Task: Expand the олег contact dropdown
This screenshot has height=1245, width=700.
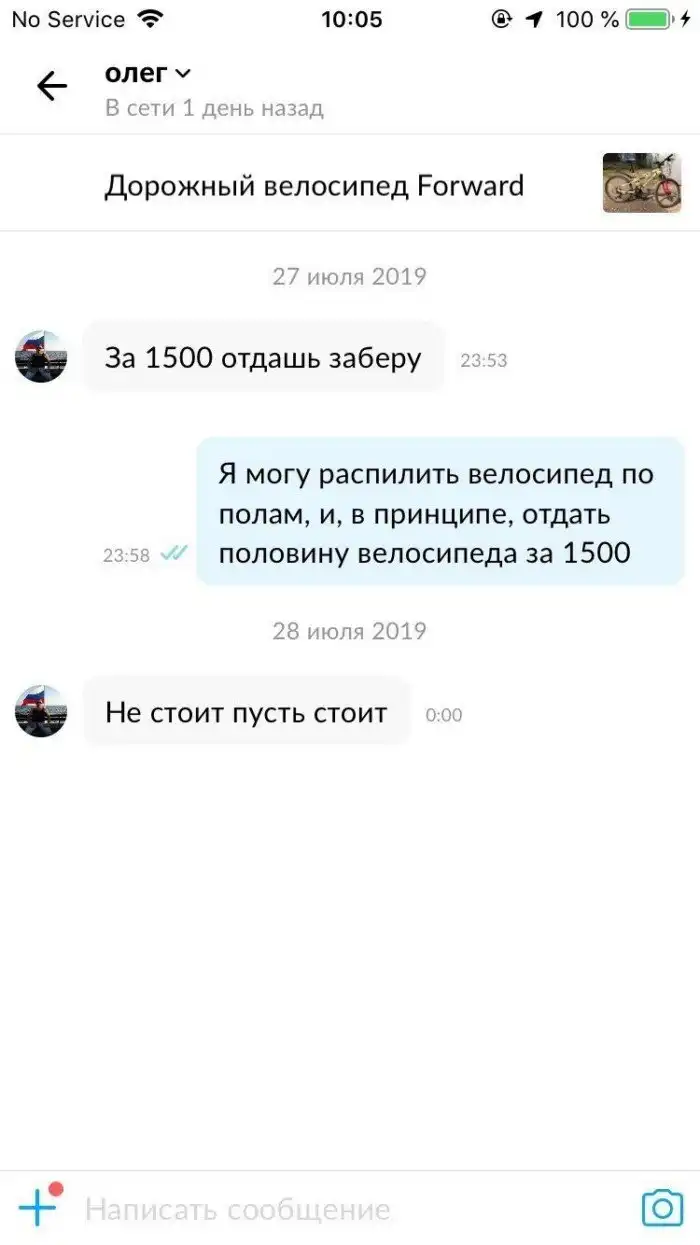Action: 182,73
